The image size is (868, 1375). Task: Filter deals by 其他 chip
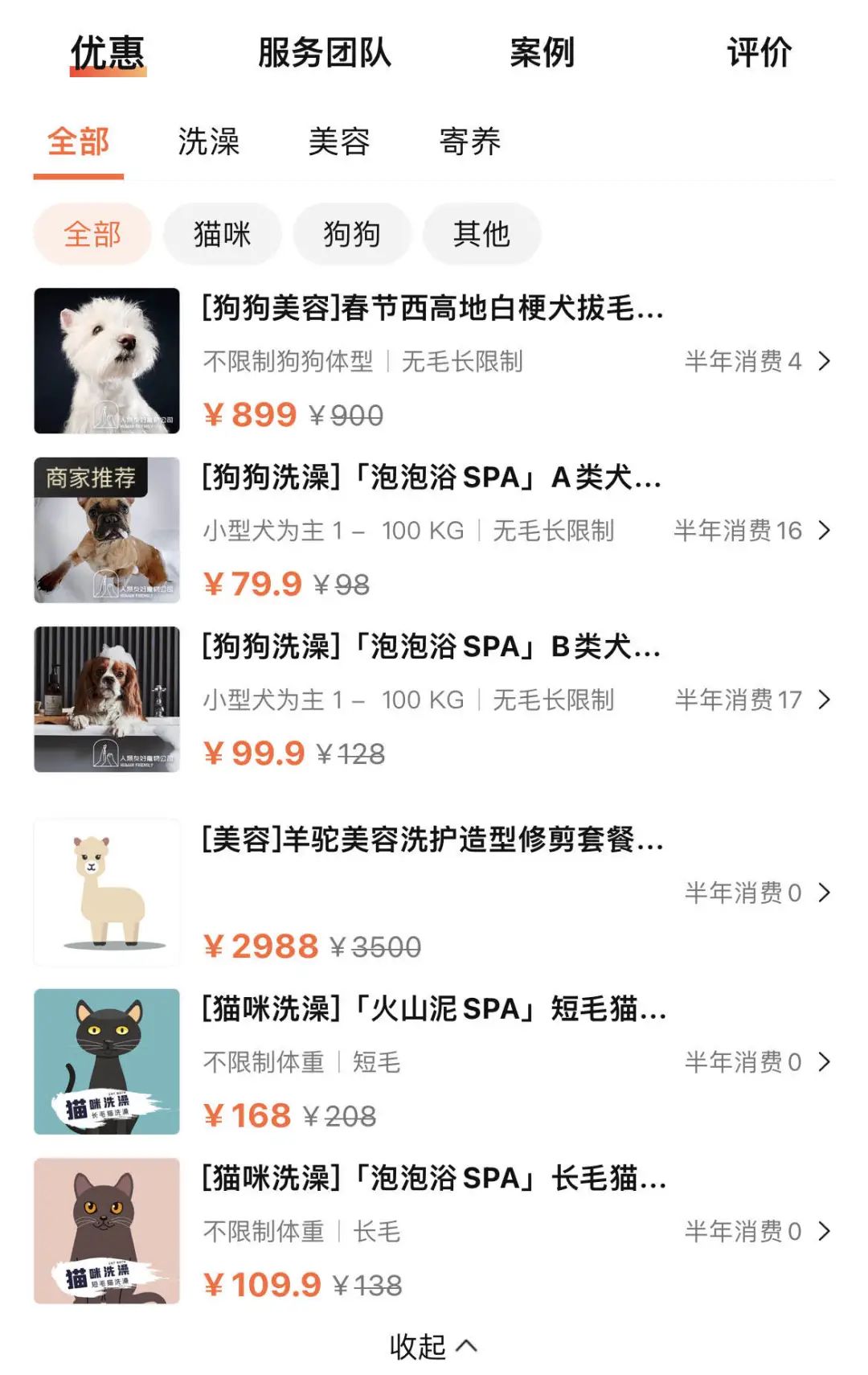[481, 234]
